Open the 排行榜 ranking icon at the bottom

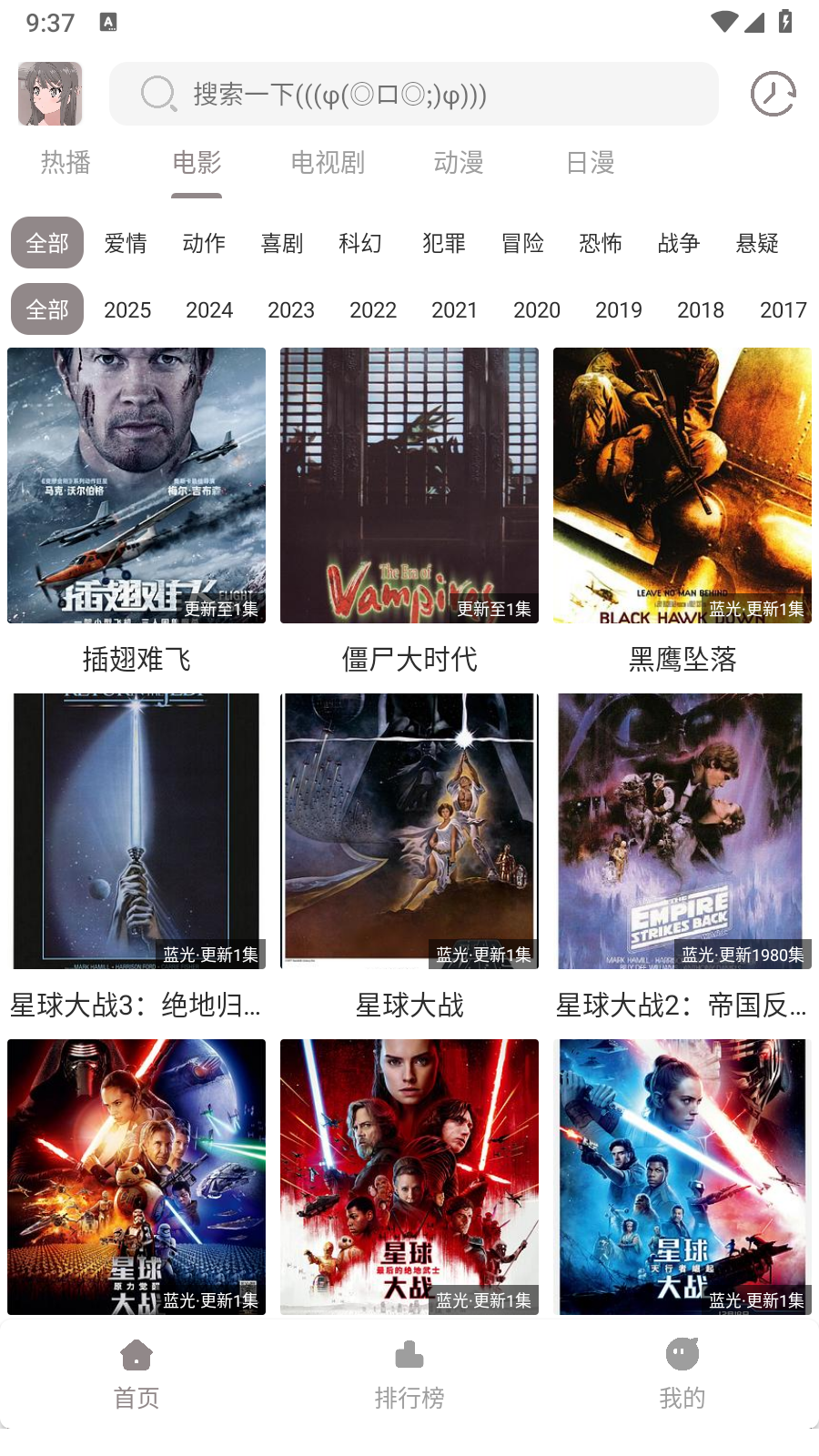(409, 1355)
